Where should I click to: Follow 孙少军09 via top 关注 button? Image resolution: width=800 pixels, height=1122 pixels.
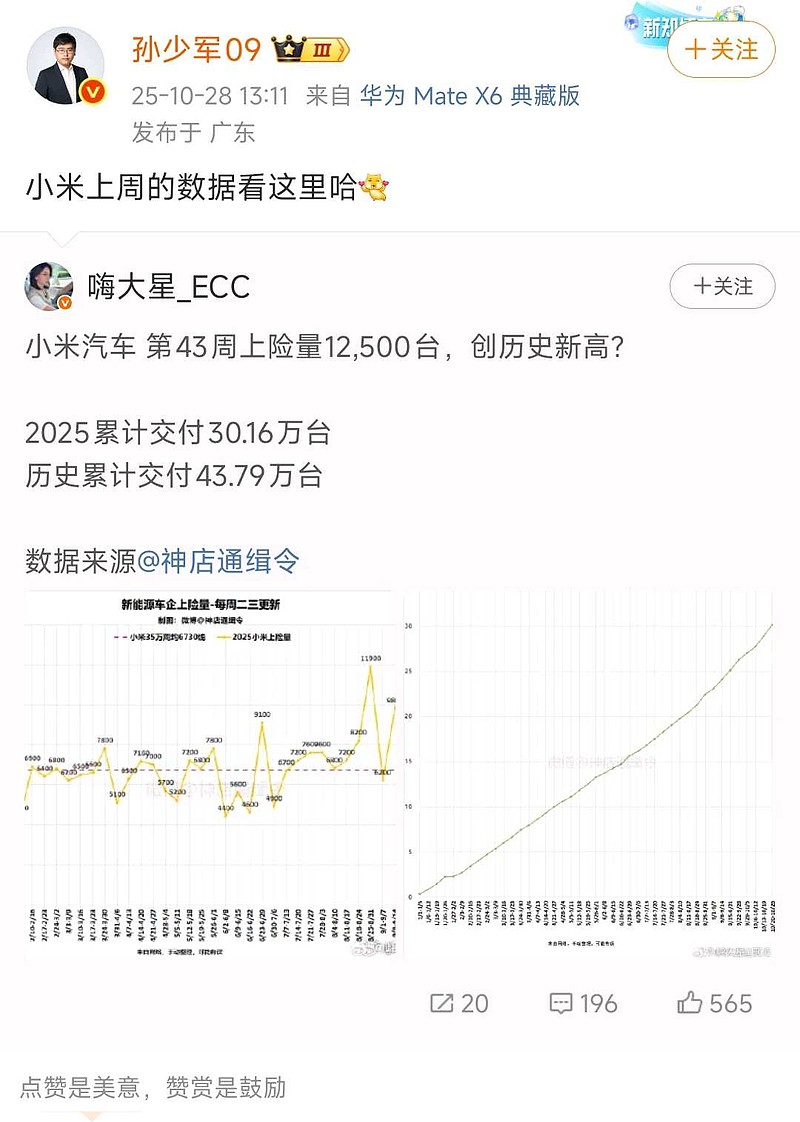[x=718, y=48]
